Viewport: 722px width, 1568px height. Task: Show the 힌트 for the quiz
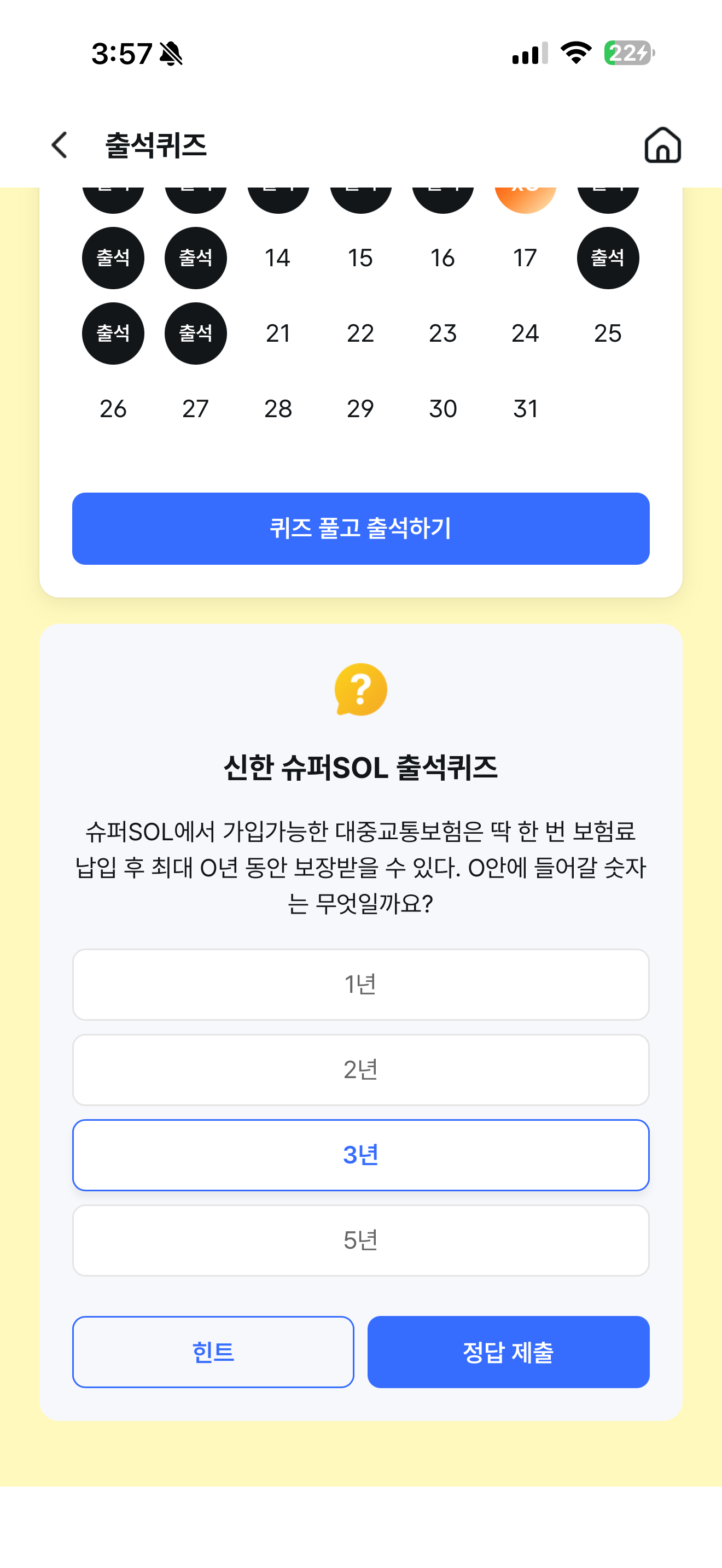(213, 1352)
